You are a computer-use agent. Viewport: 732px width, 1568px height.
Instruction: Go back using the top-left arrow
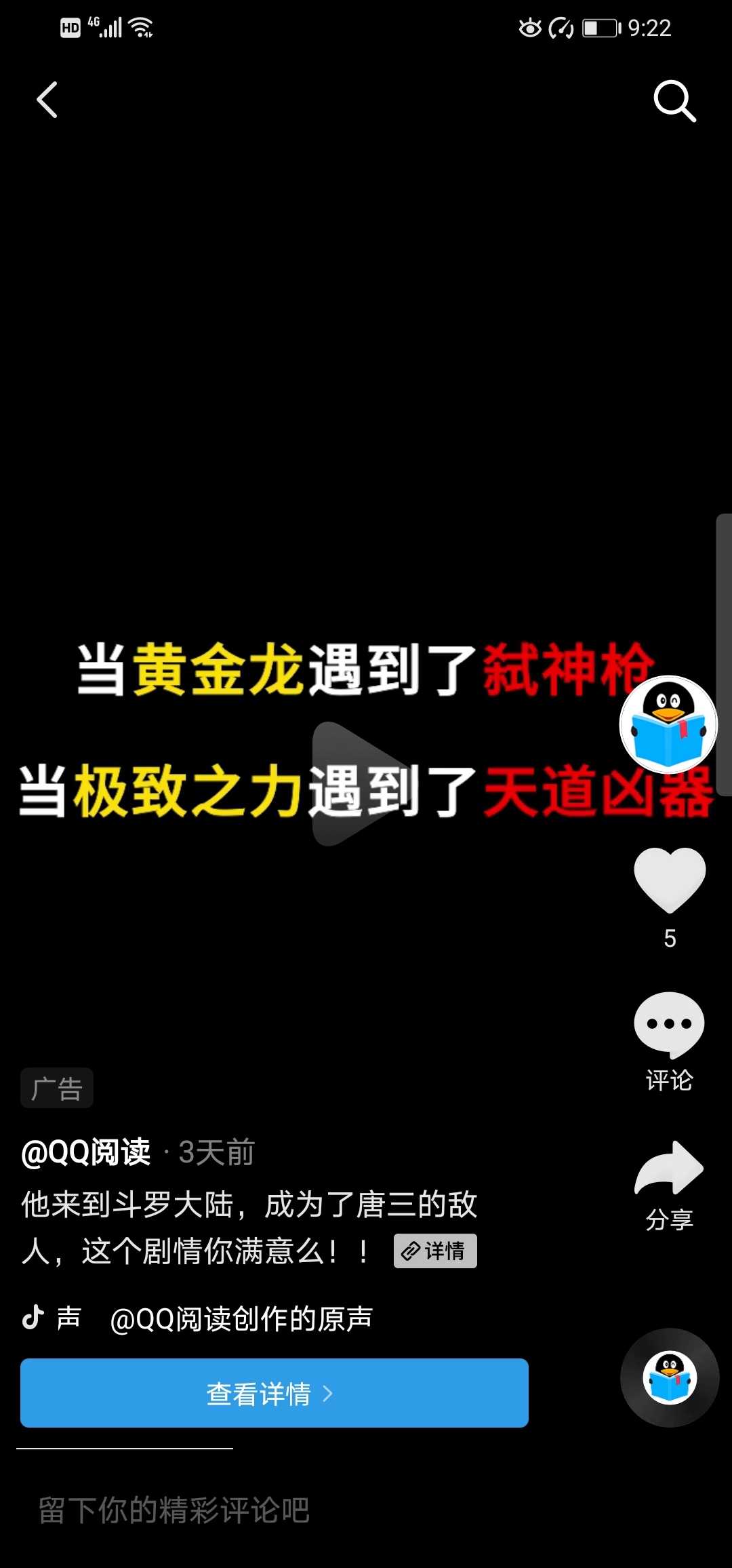point(47,100)
